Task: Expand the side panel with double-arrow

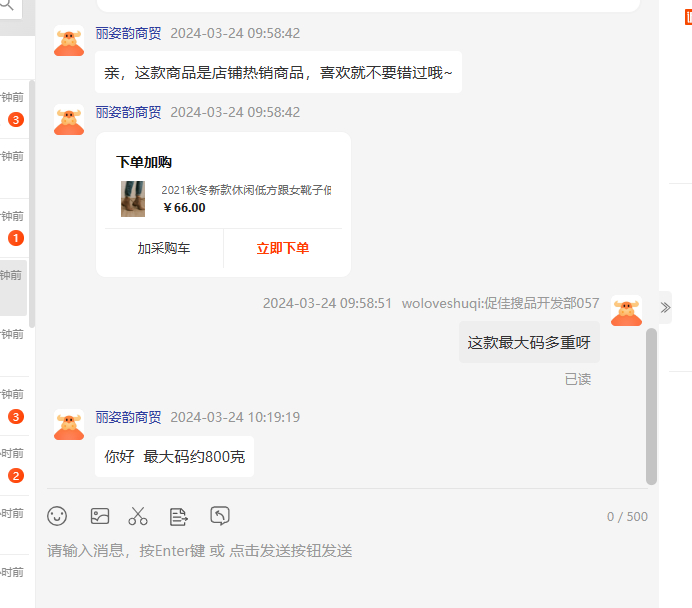Action: tap(665, 307)
